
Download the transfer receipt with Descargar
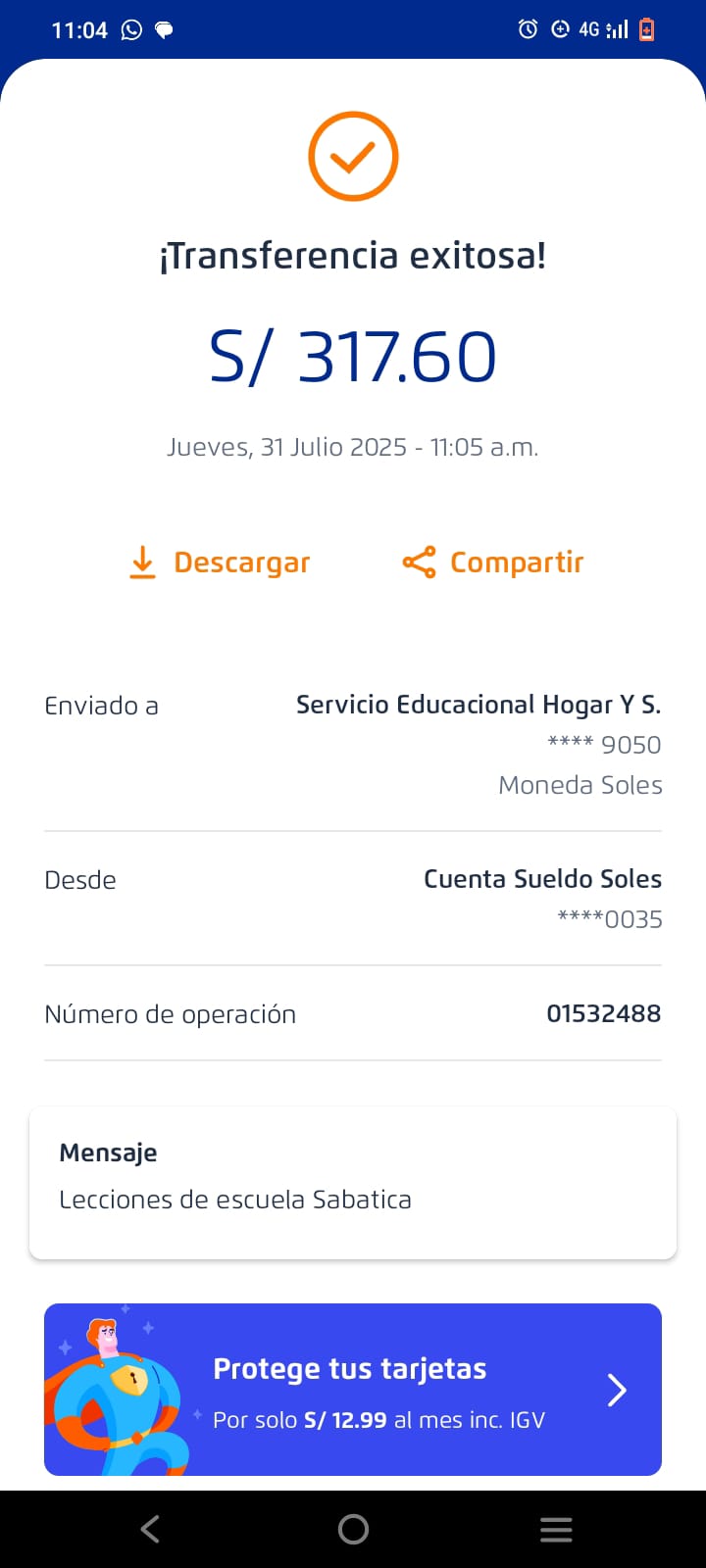(x=221, y=563)
